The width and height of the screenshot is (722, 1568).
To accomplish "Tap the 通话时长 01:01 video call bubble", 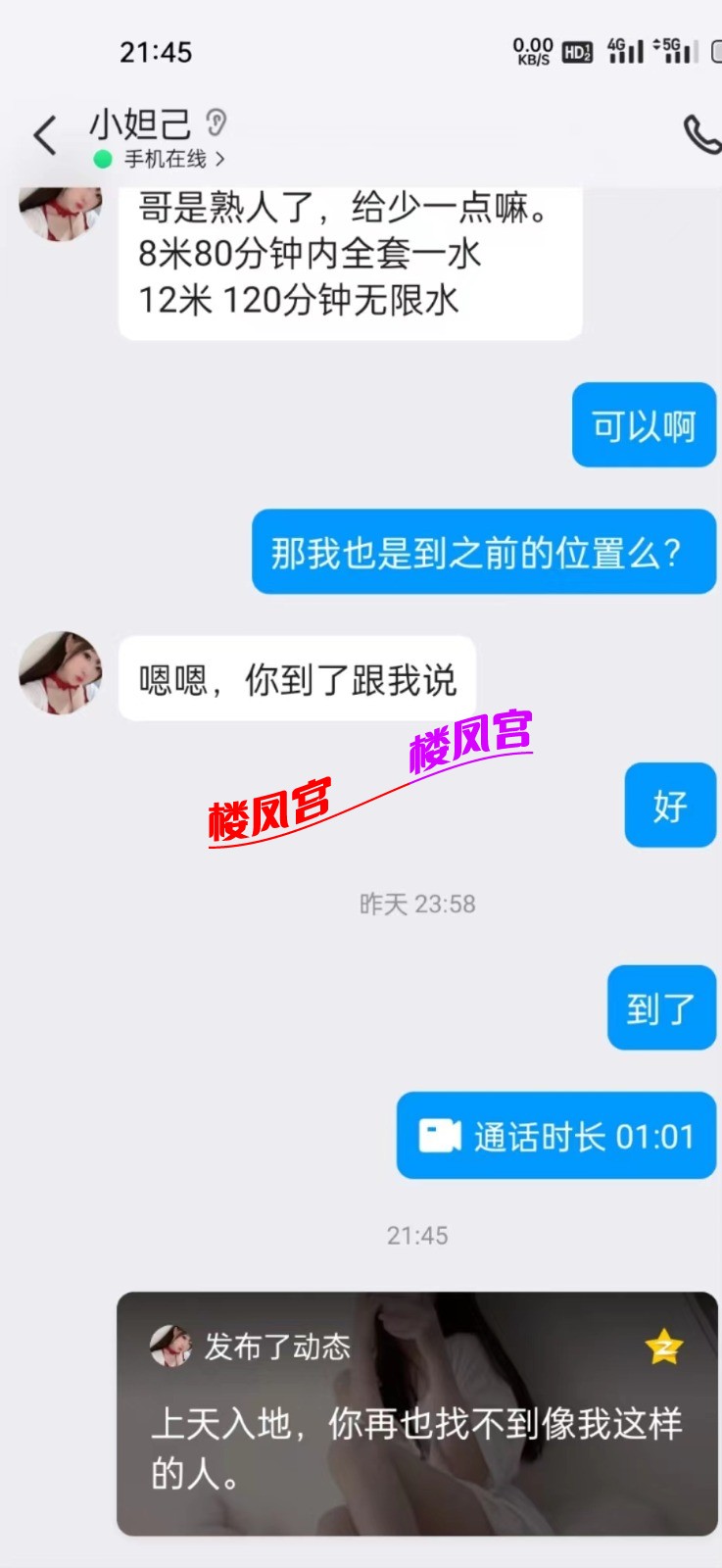I will pyautogui.click(x=555, y=1136).
